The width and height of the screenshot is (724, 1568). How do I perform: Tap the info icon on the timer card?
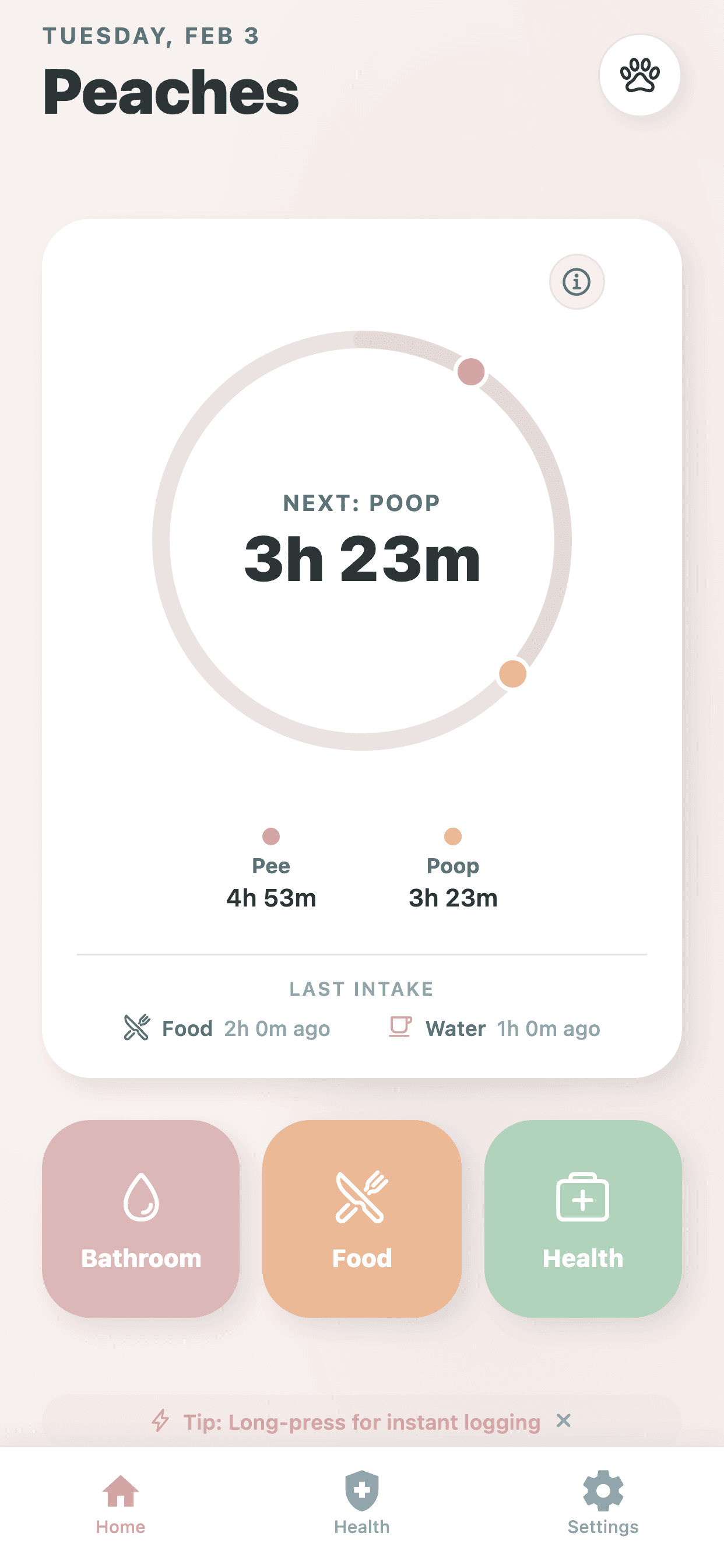577,282
